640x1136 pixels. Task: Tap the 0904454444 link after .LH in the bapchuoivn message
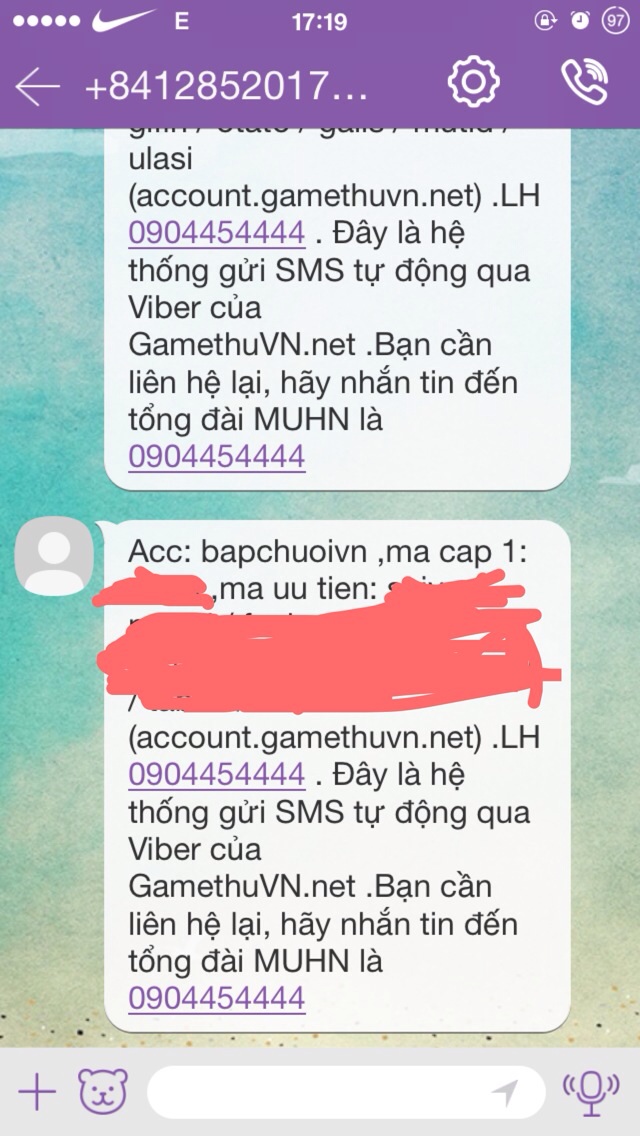(x=217, y=774)
